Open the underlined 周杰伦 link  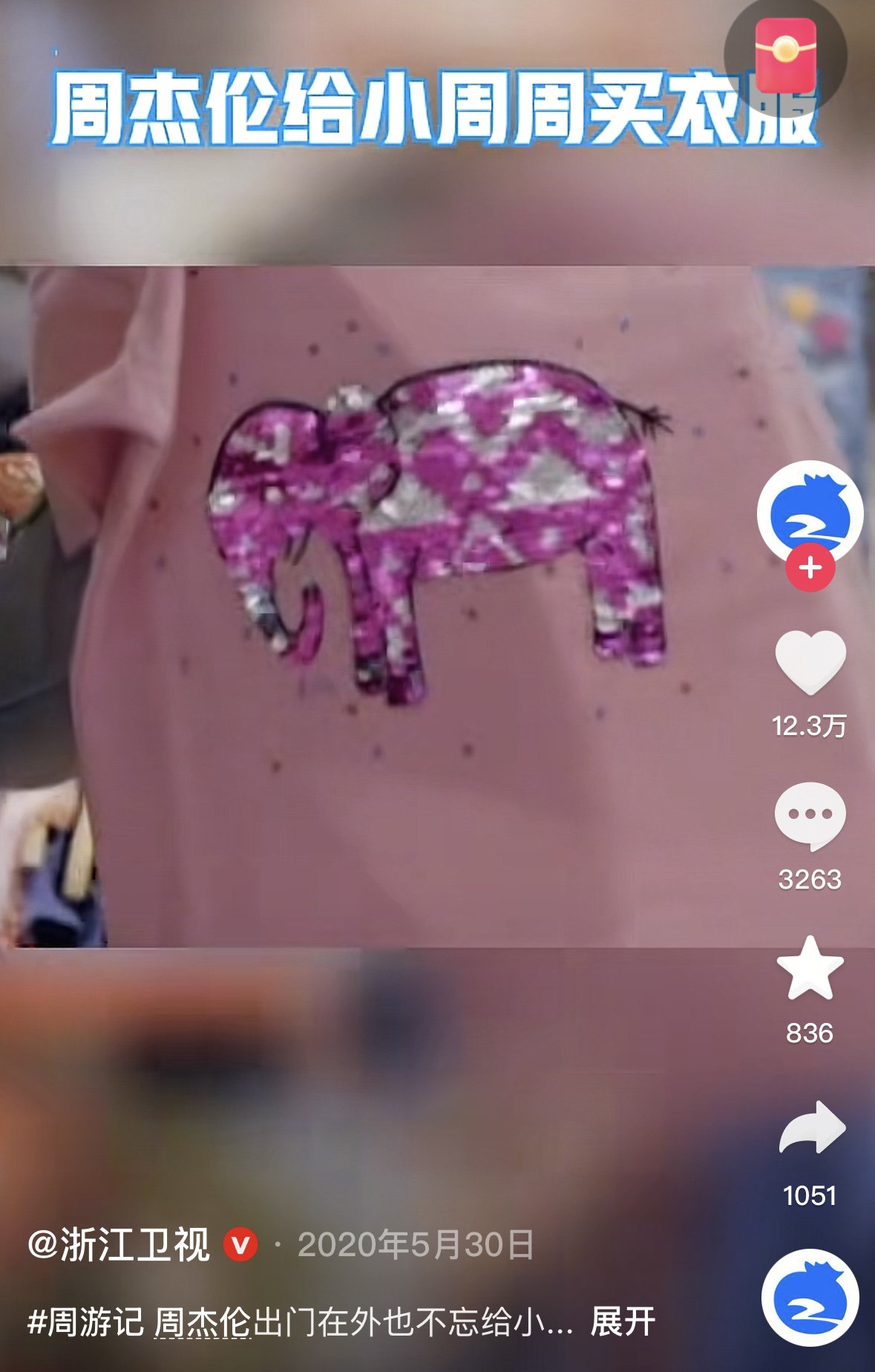[x=203, y=1322]
